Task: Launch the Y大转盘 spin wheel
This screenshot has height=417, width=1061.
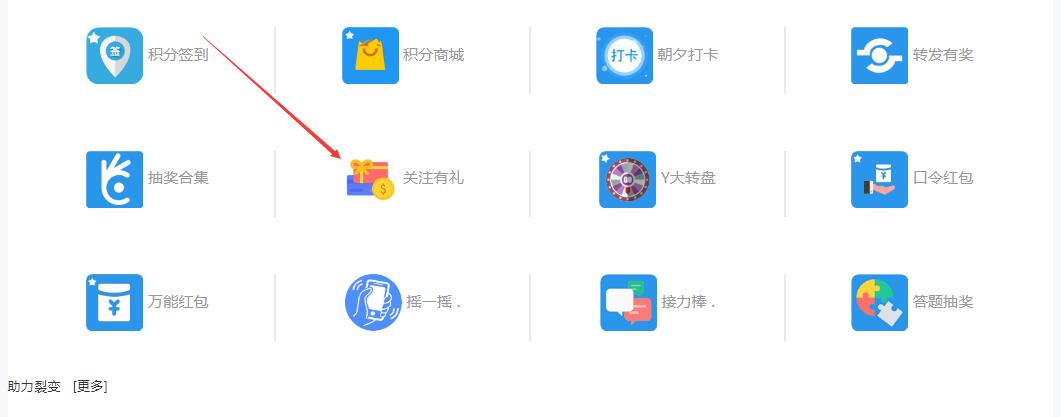Action: [x=627, y=179]
